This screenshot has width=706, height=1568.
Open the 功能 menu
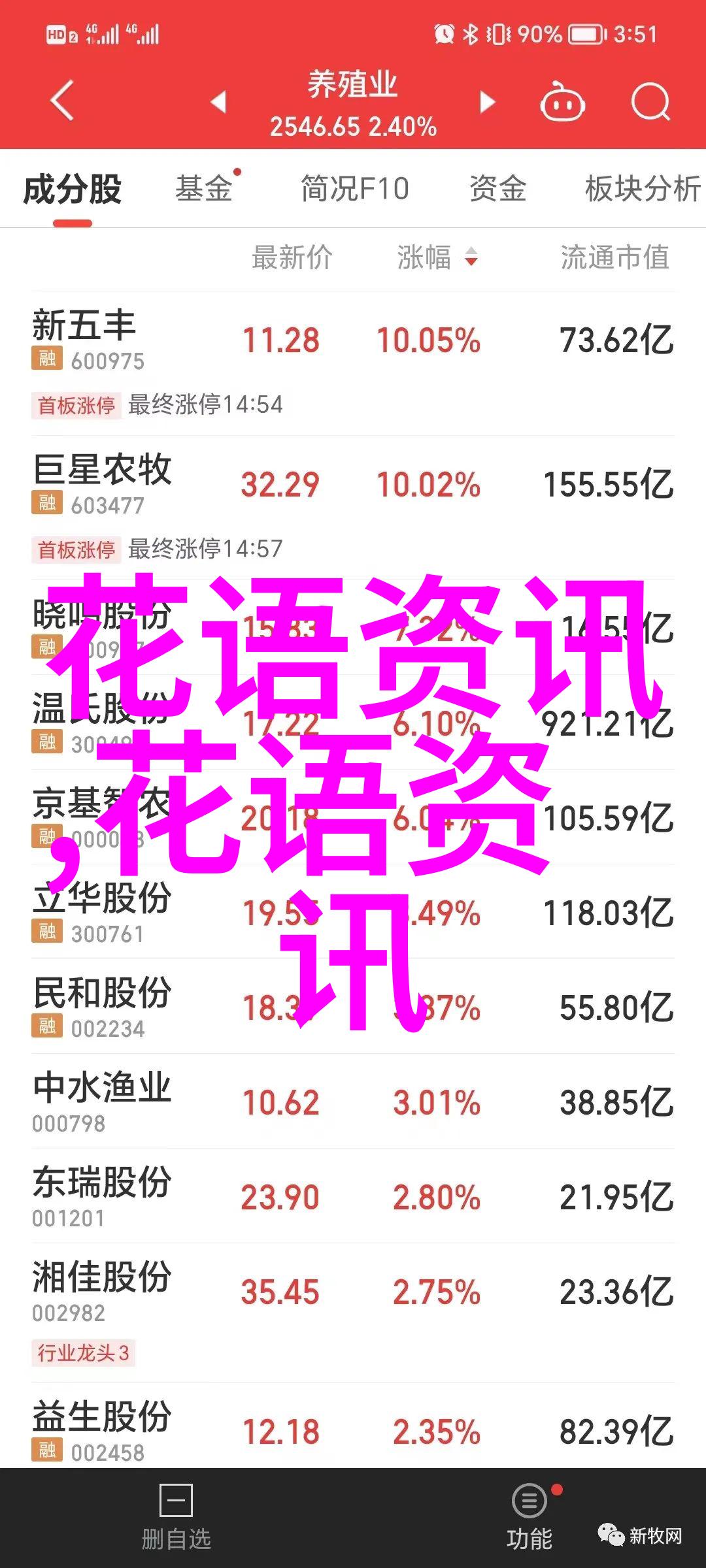(x=529, y=1517)
